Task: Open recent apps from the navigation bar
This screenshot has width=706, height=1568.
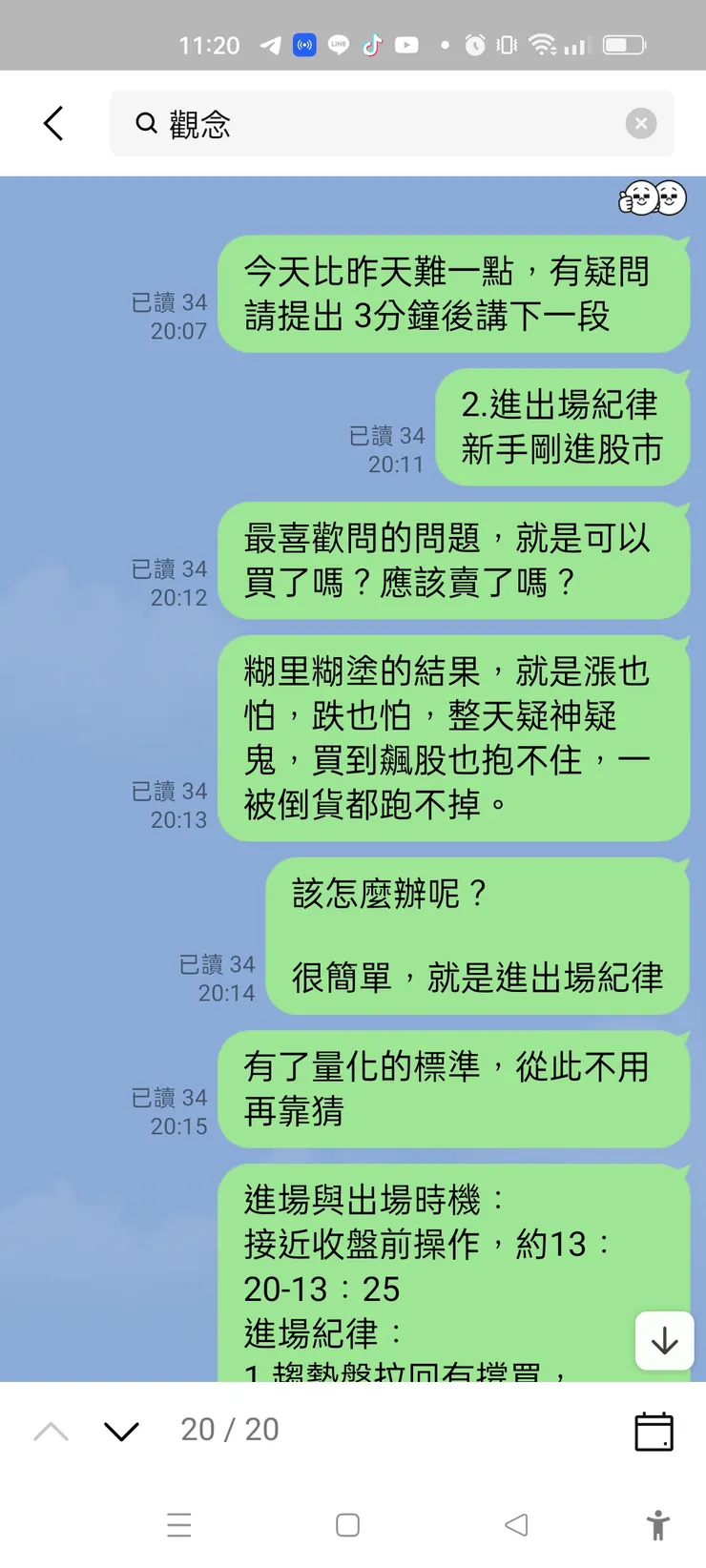Action: [x=179, y=1525]
